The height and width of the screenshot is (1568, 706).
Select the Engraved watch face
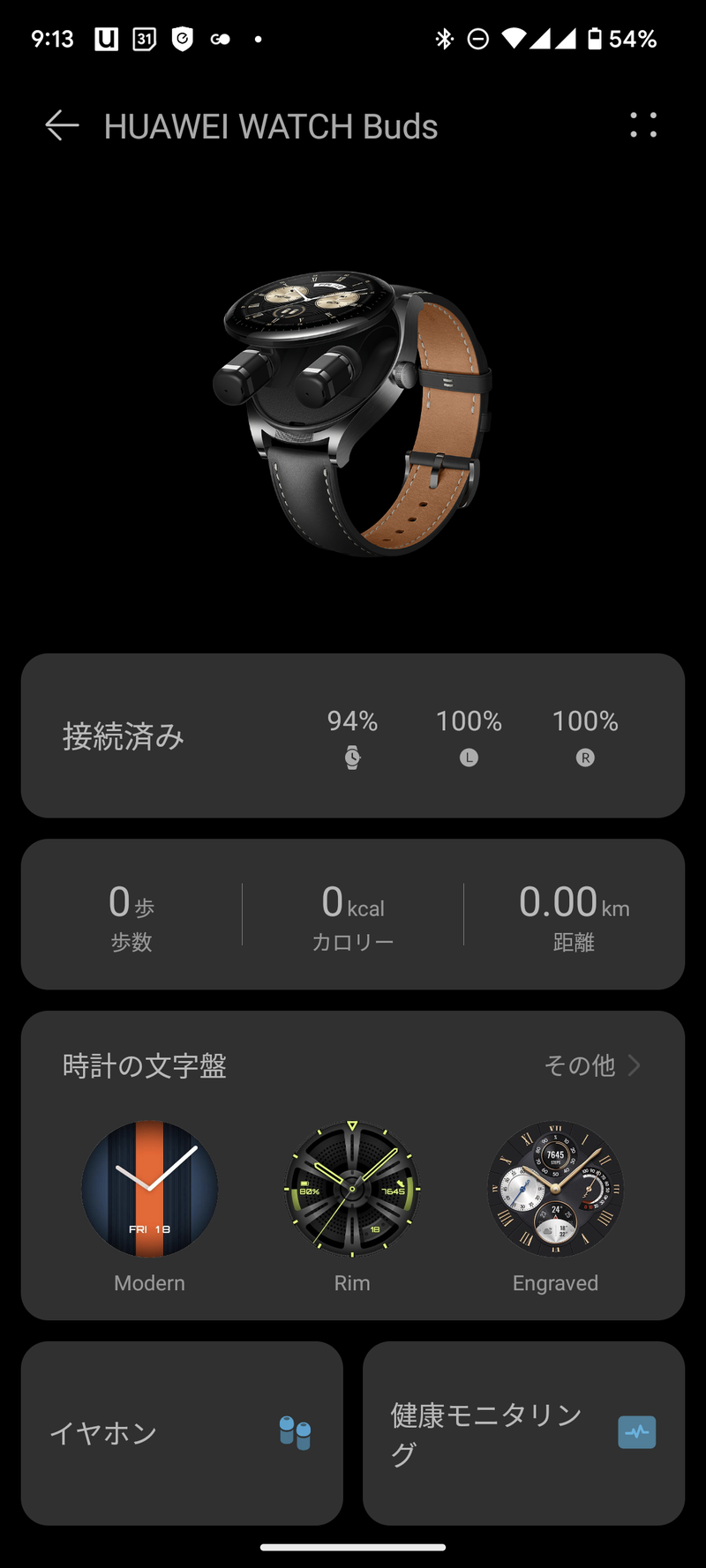[555, 1189]
